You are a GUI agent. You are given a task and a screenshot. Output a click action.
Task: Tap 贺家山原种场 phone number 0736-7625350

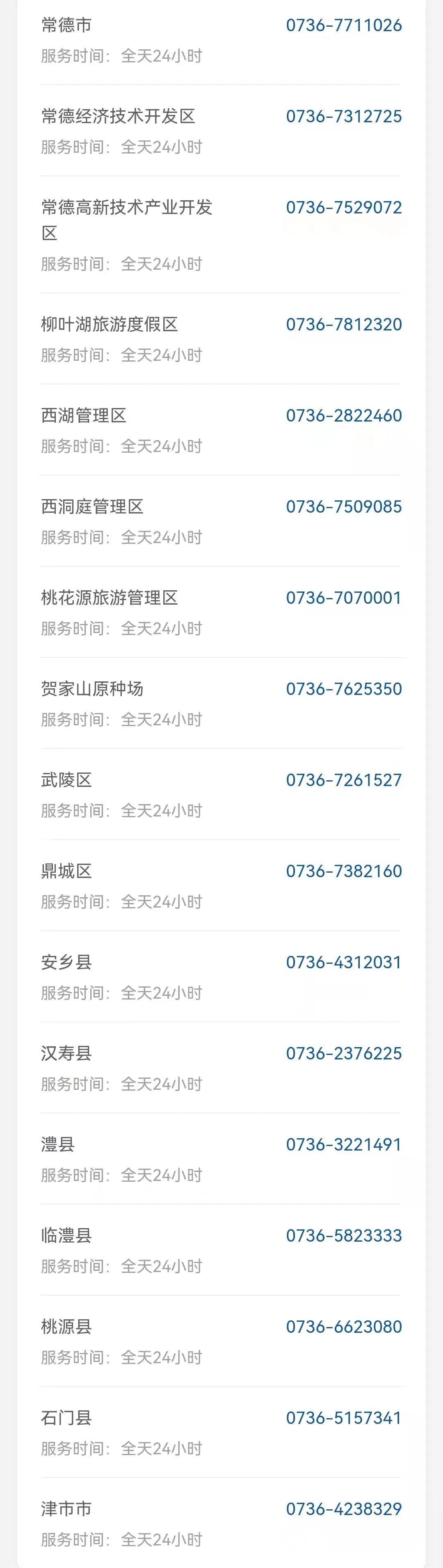344,689
